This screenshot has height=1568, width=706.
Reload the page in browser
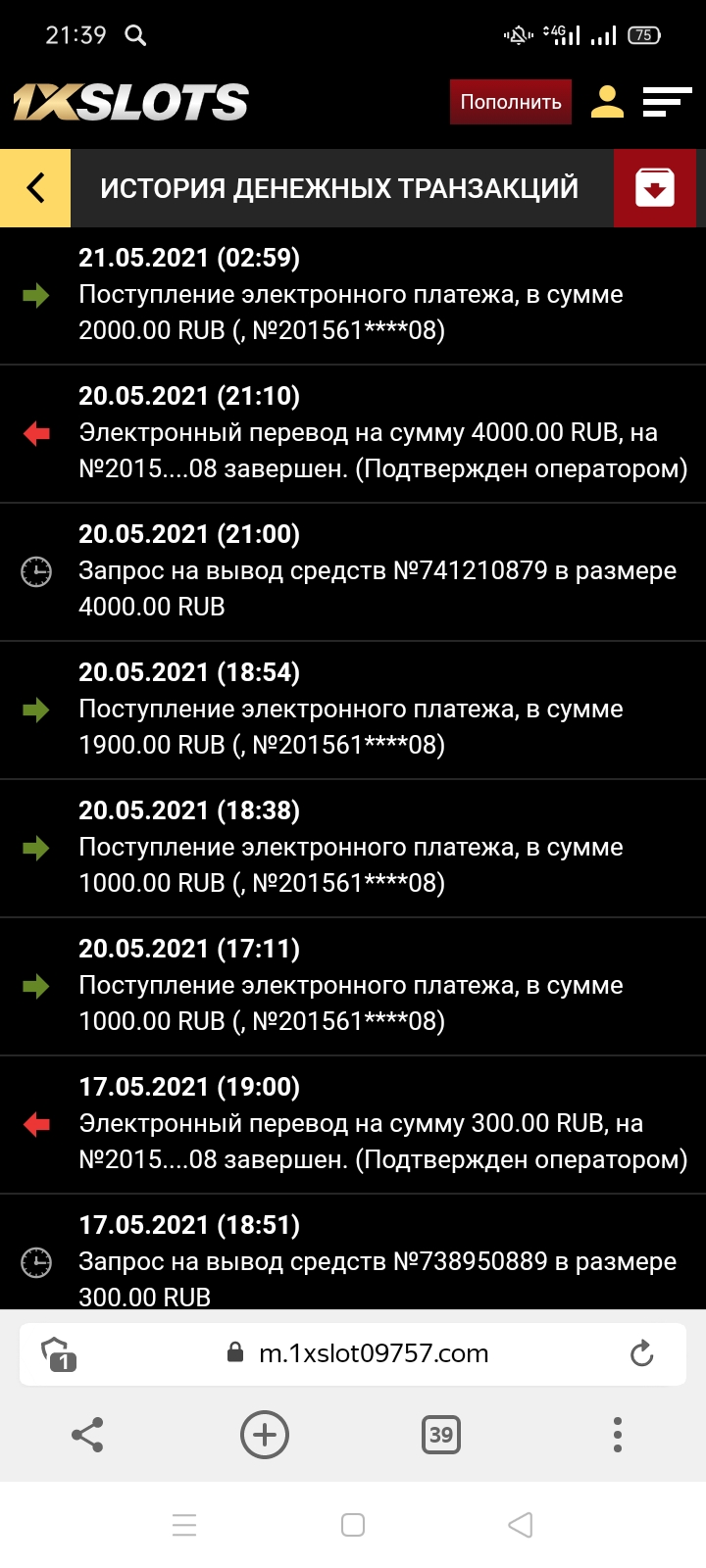[641, 1353]
